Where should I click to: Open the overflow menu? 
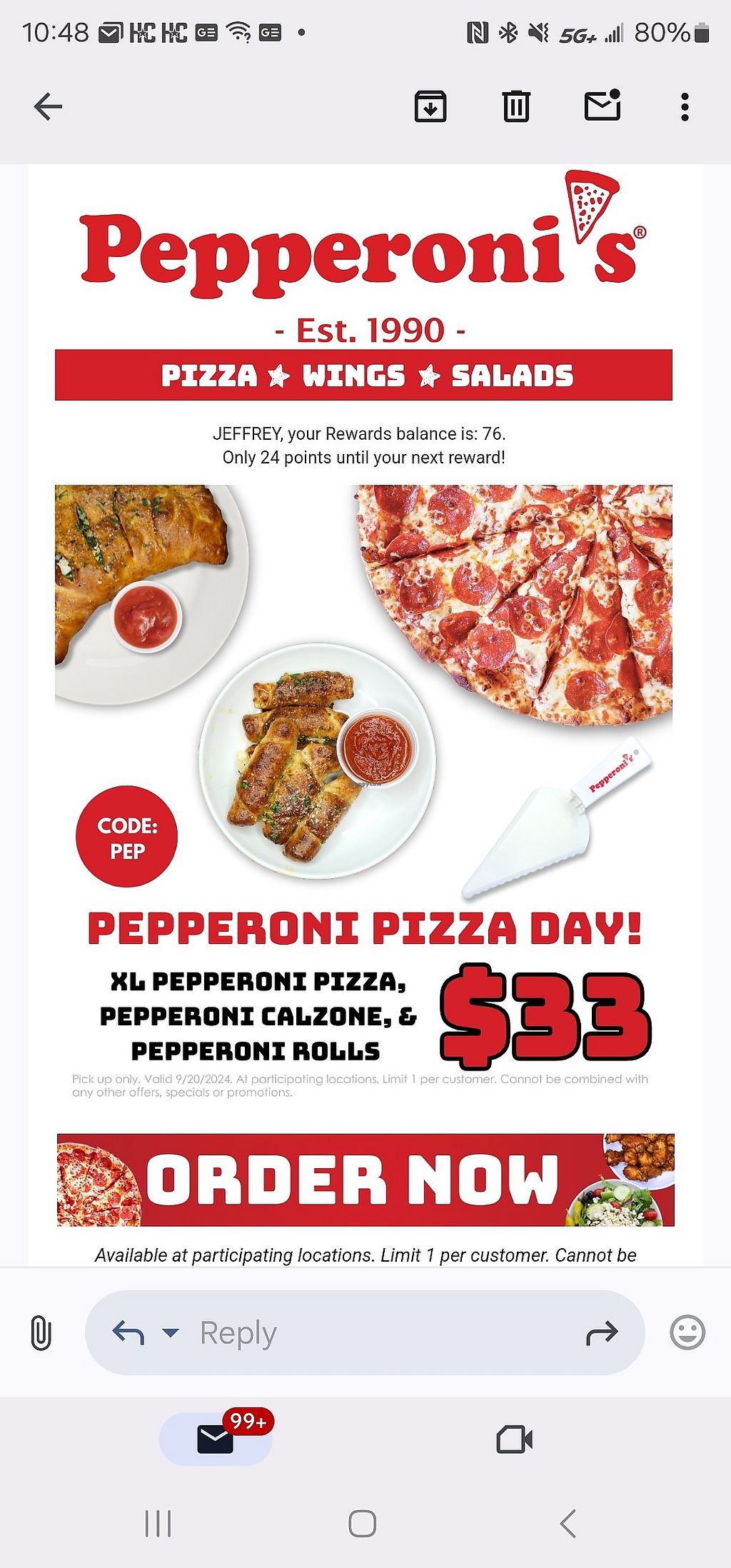click(x=685, y=107)
